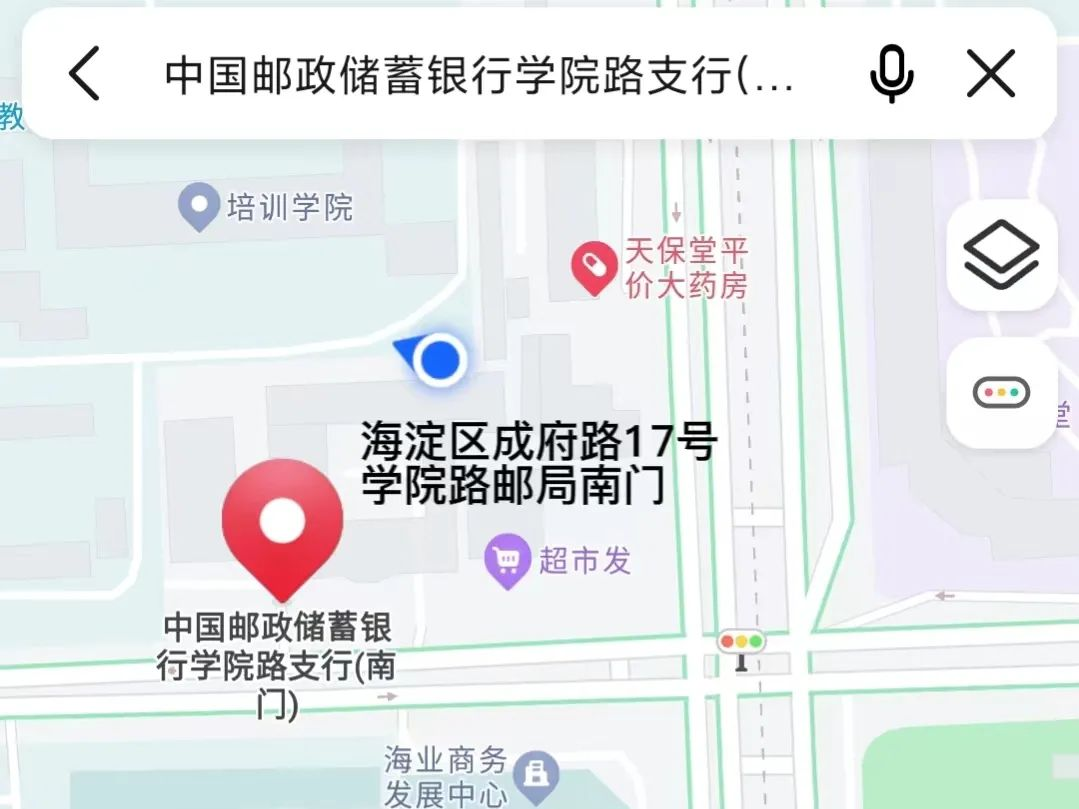1079x809 pixels.
Task: Tap the 培训学院 place marker
Action: tap(199, 207)
